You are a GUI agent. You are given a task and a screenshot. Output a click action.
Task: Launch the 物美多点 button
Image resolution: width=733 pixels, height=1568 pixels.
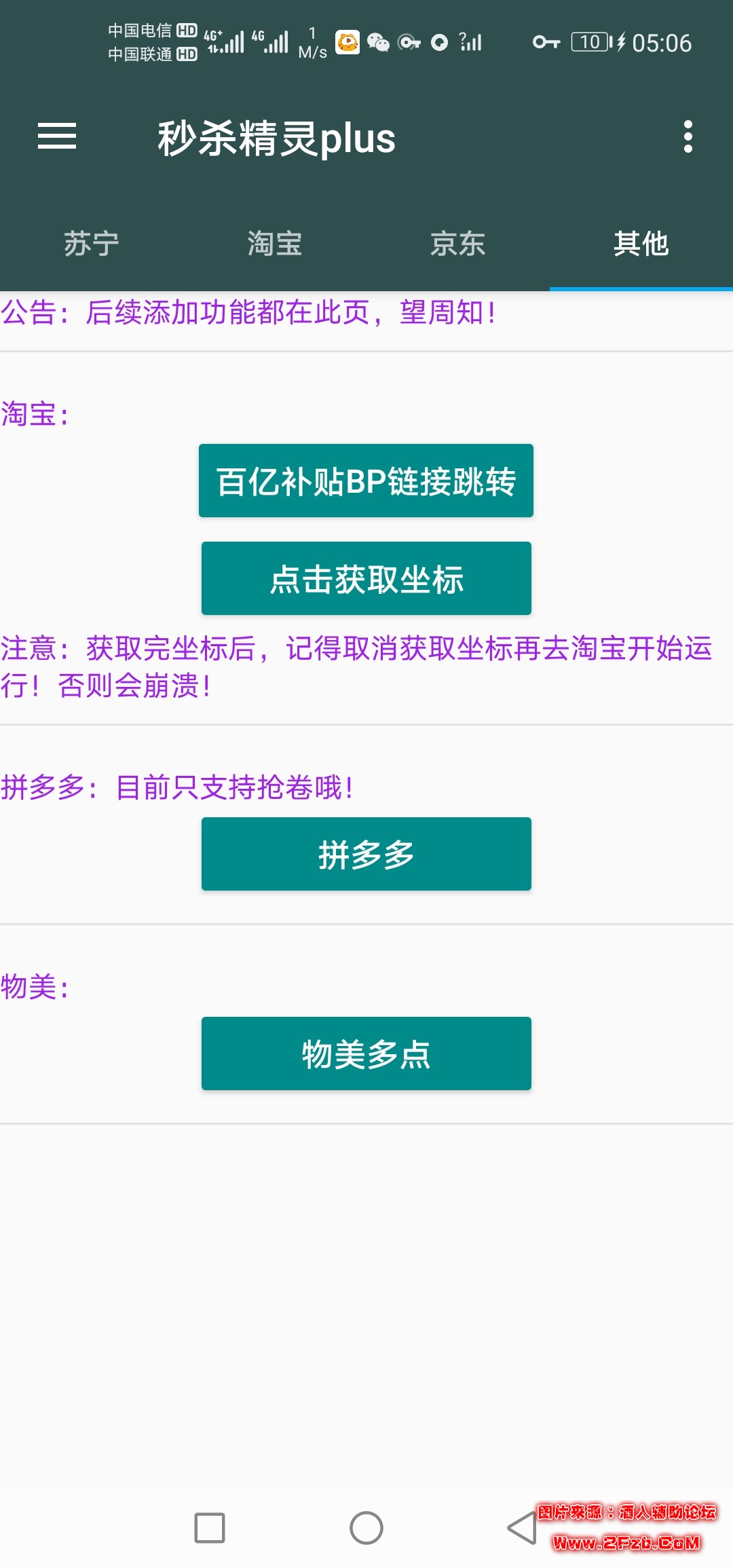click(366, 1053)
